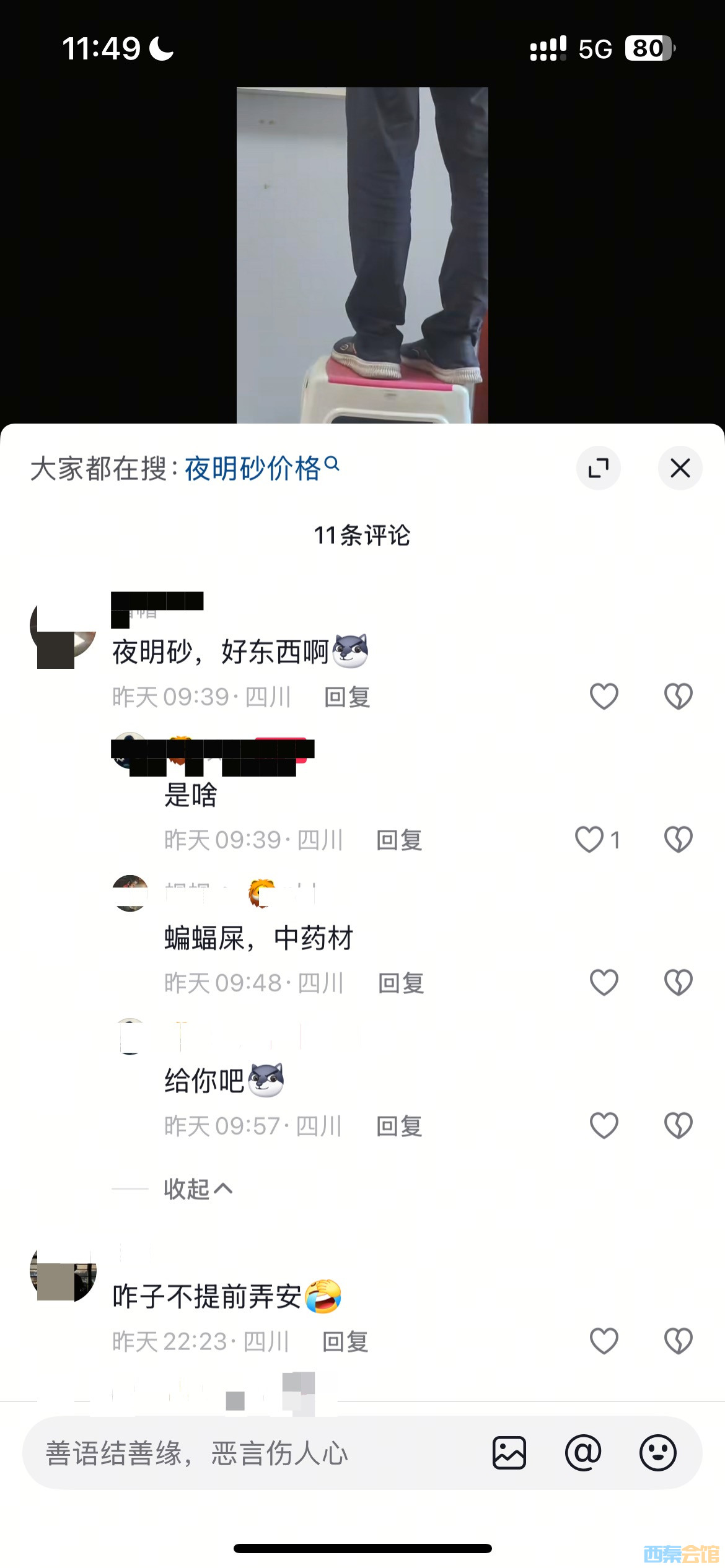Like the comment 夜明砂，好东西啊
This screenshot has width=725, height=1568.
(x=604, y=697)
